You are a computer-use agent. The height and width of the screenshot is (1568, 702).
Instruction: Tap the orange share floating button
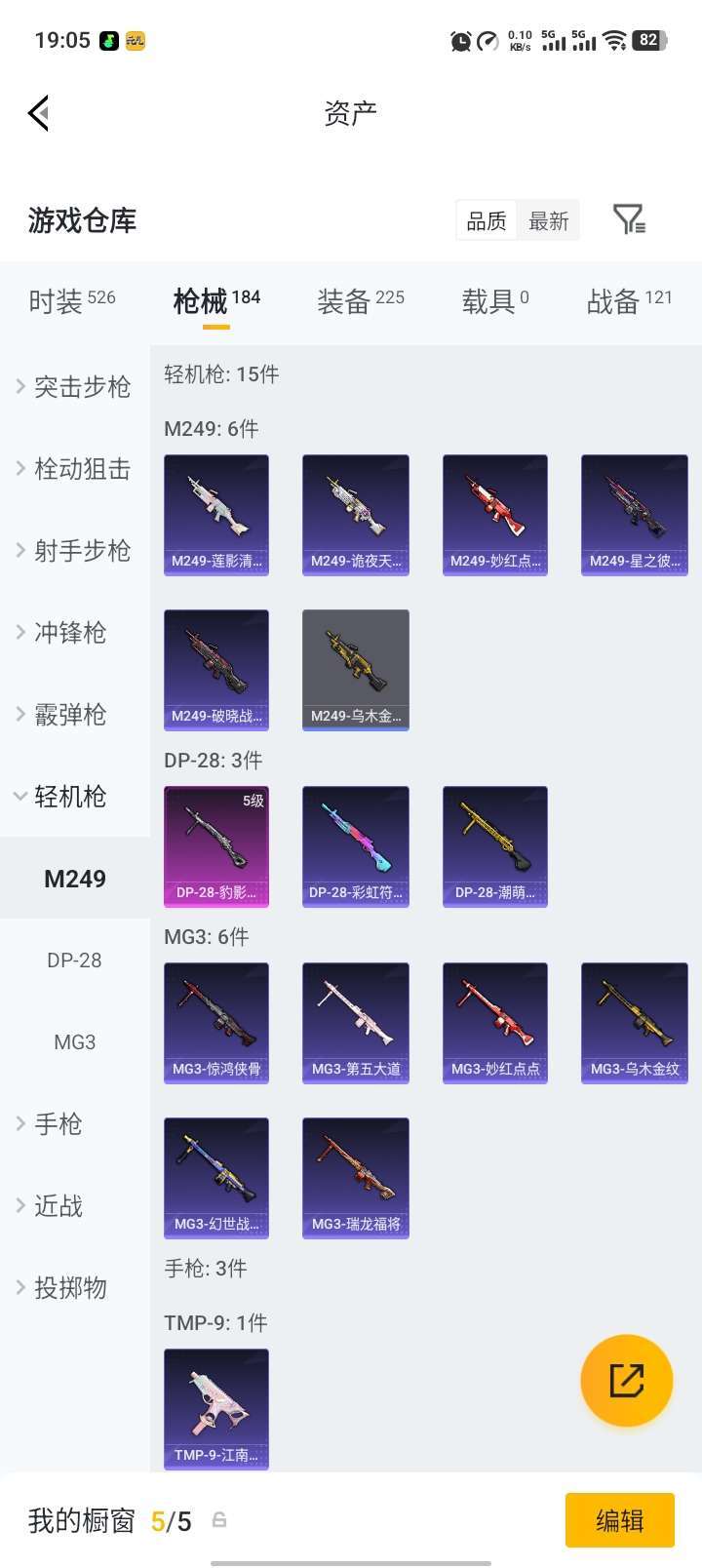627,1380
